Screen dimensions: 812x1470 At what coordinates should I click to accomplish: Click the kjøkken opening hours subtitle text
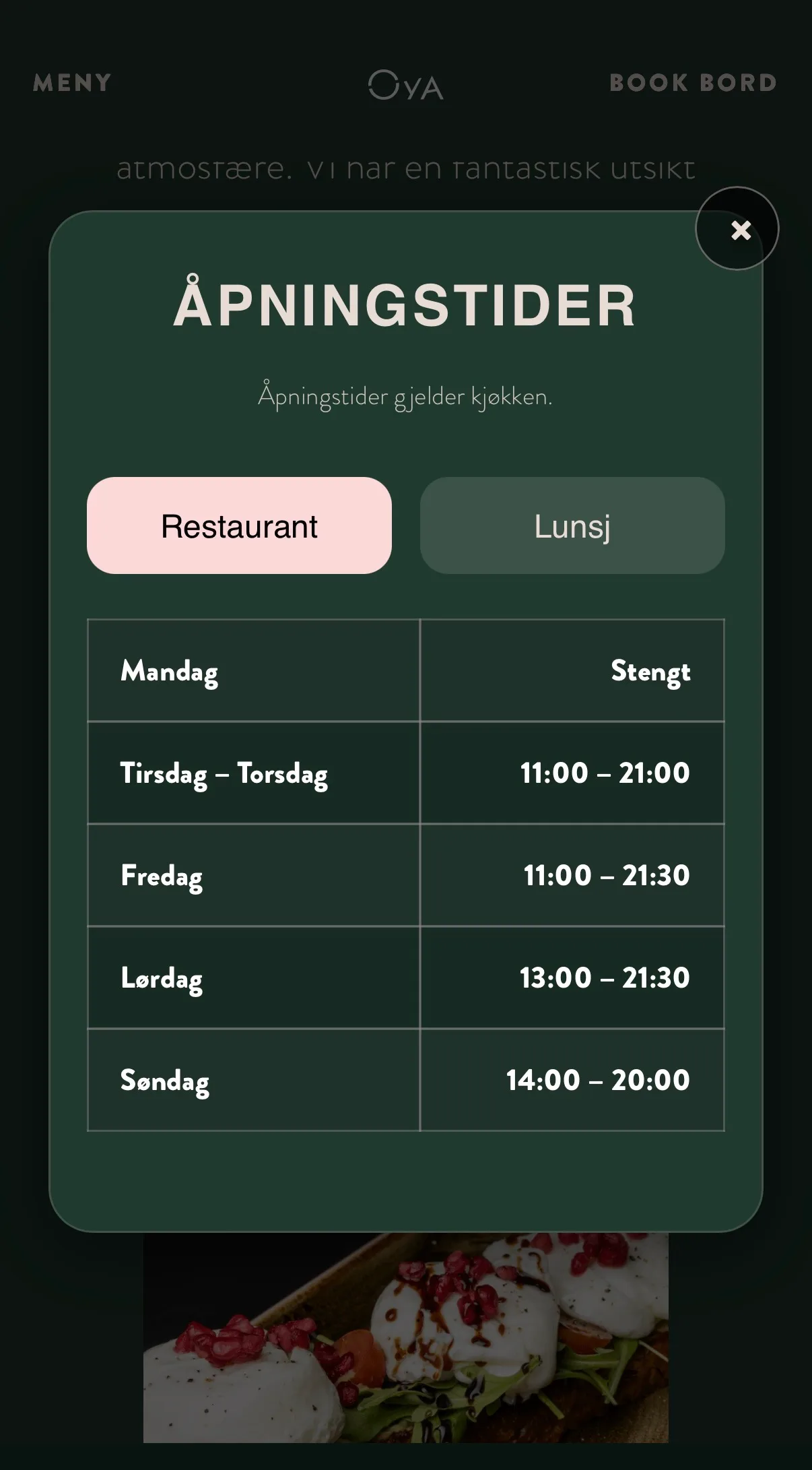(406, 397)
